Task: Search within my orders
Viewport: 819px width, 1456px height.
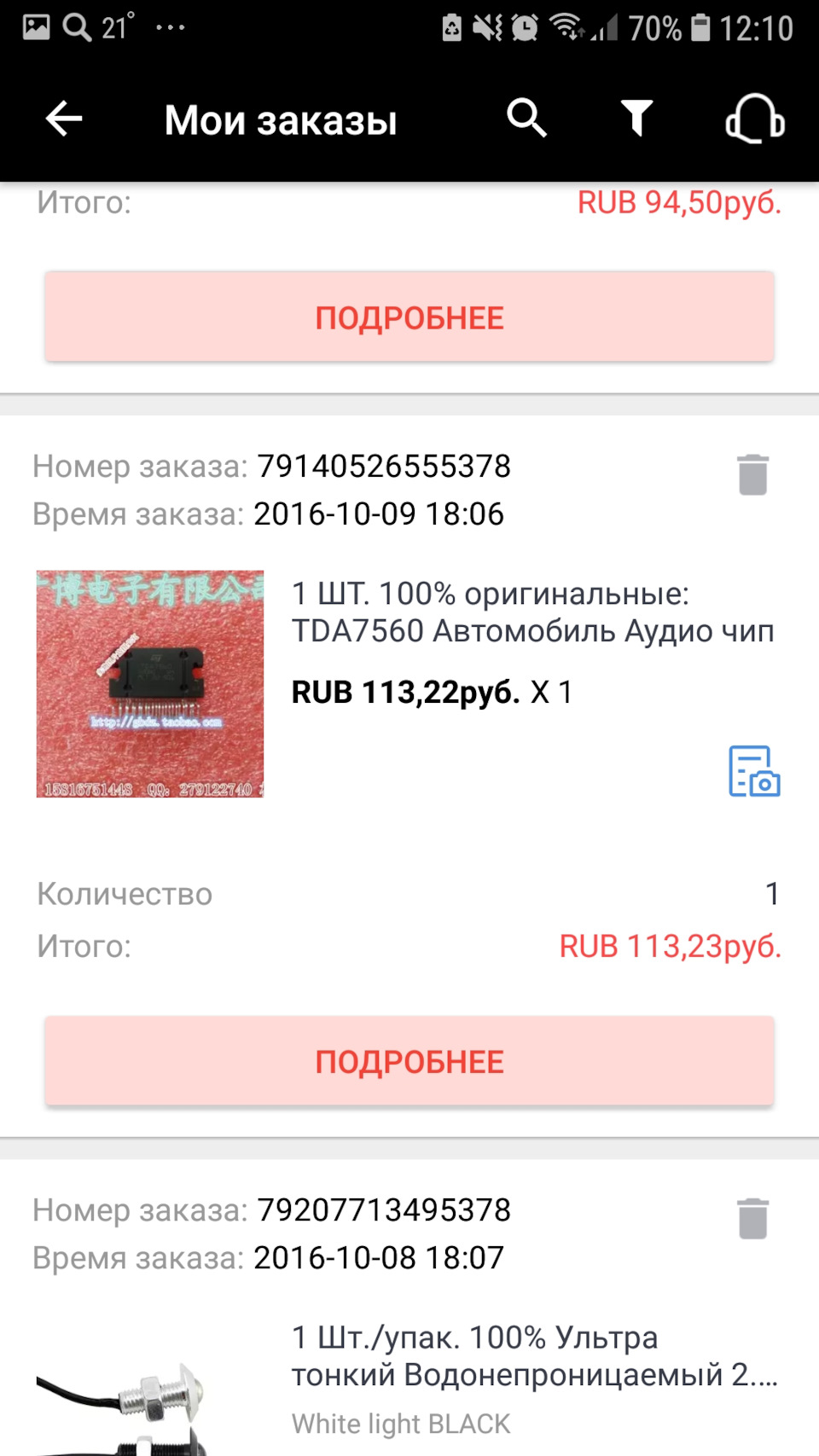Action: click(526, 118)
